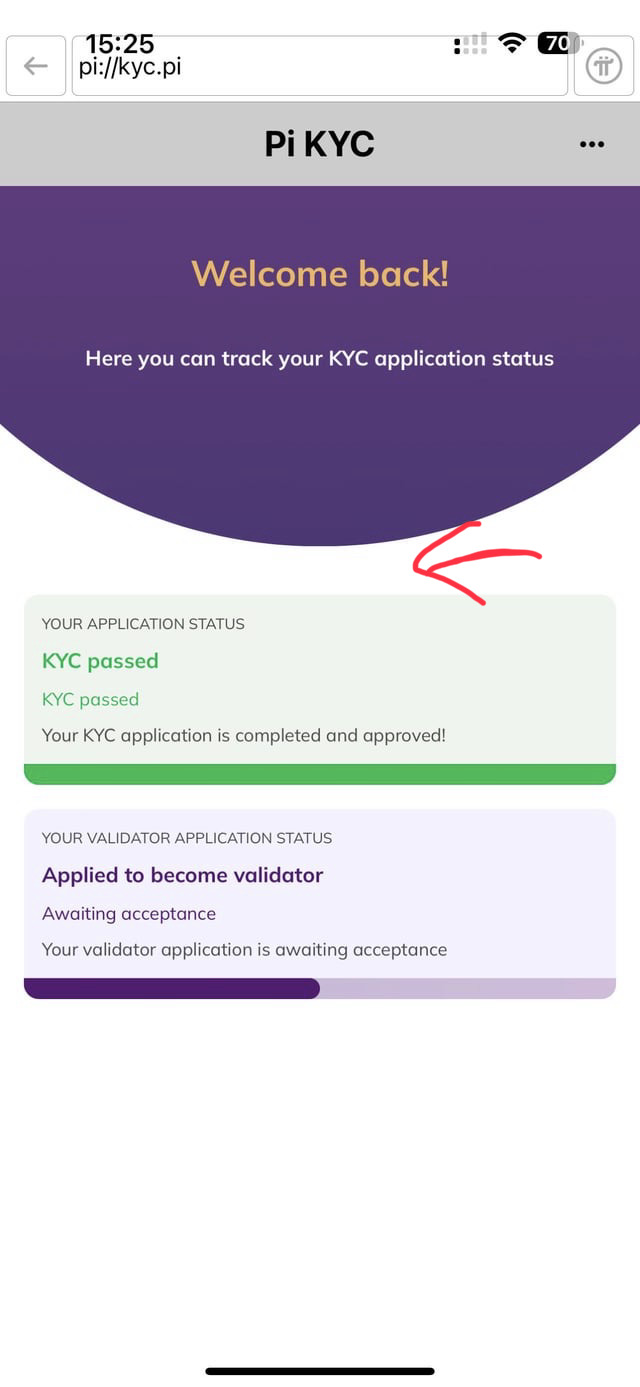Open the KYC passed status card

[x=320, y=688]
